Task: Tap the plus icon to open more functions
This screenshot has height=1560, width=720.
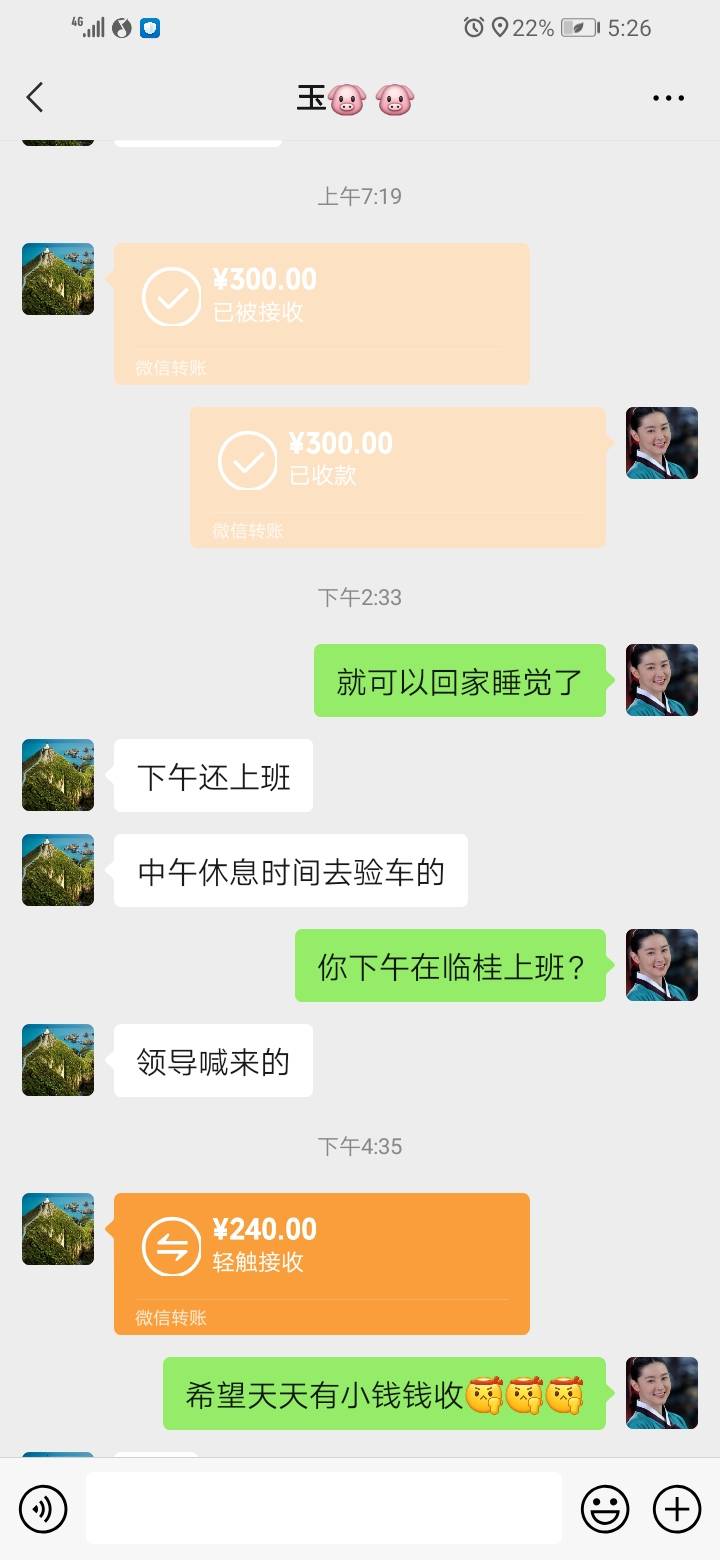Action: tap(677, 1508)
